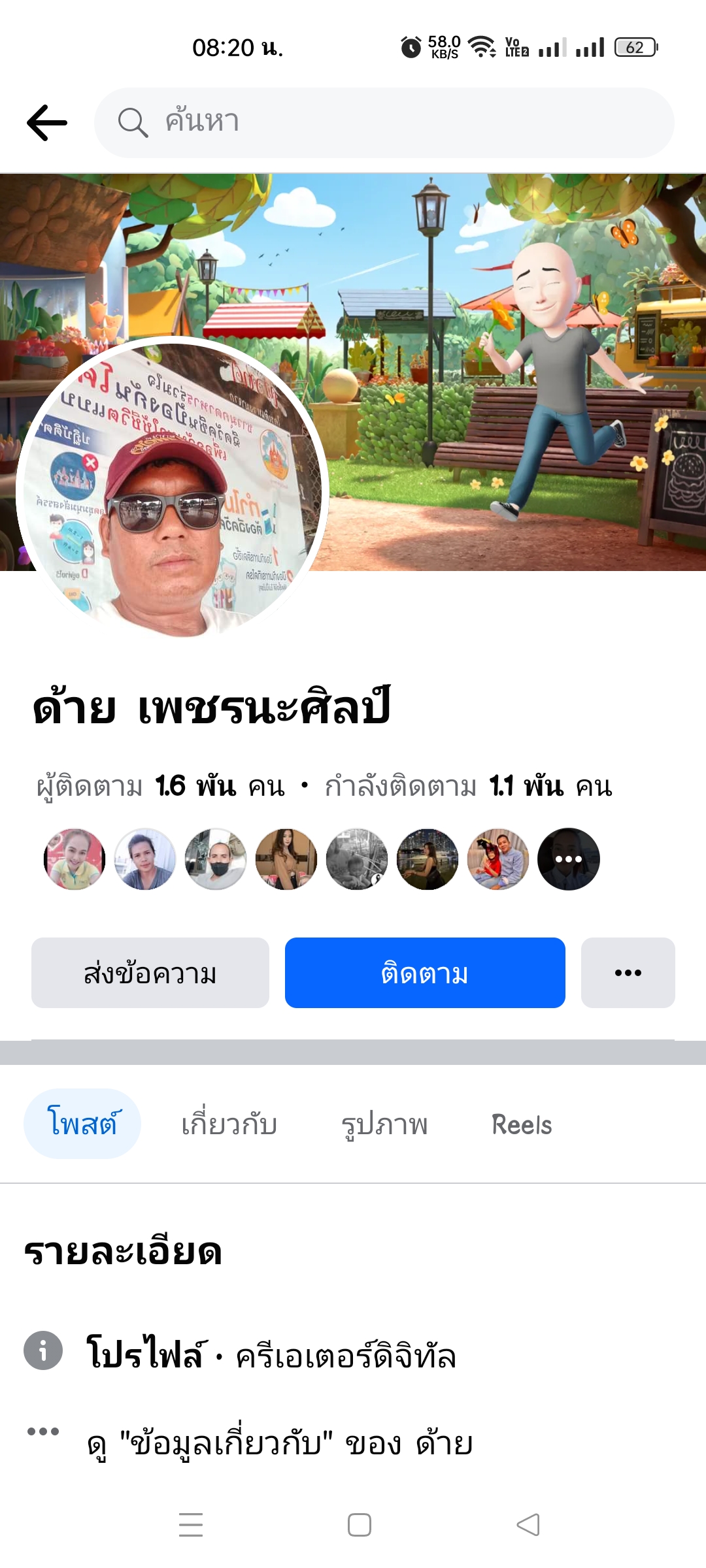Switch to the โพสต์ tab
Screen dimensions: 706x1568
pos(82,1124)
